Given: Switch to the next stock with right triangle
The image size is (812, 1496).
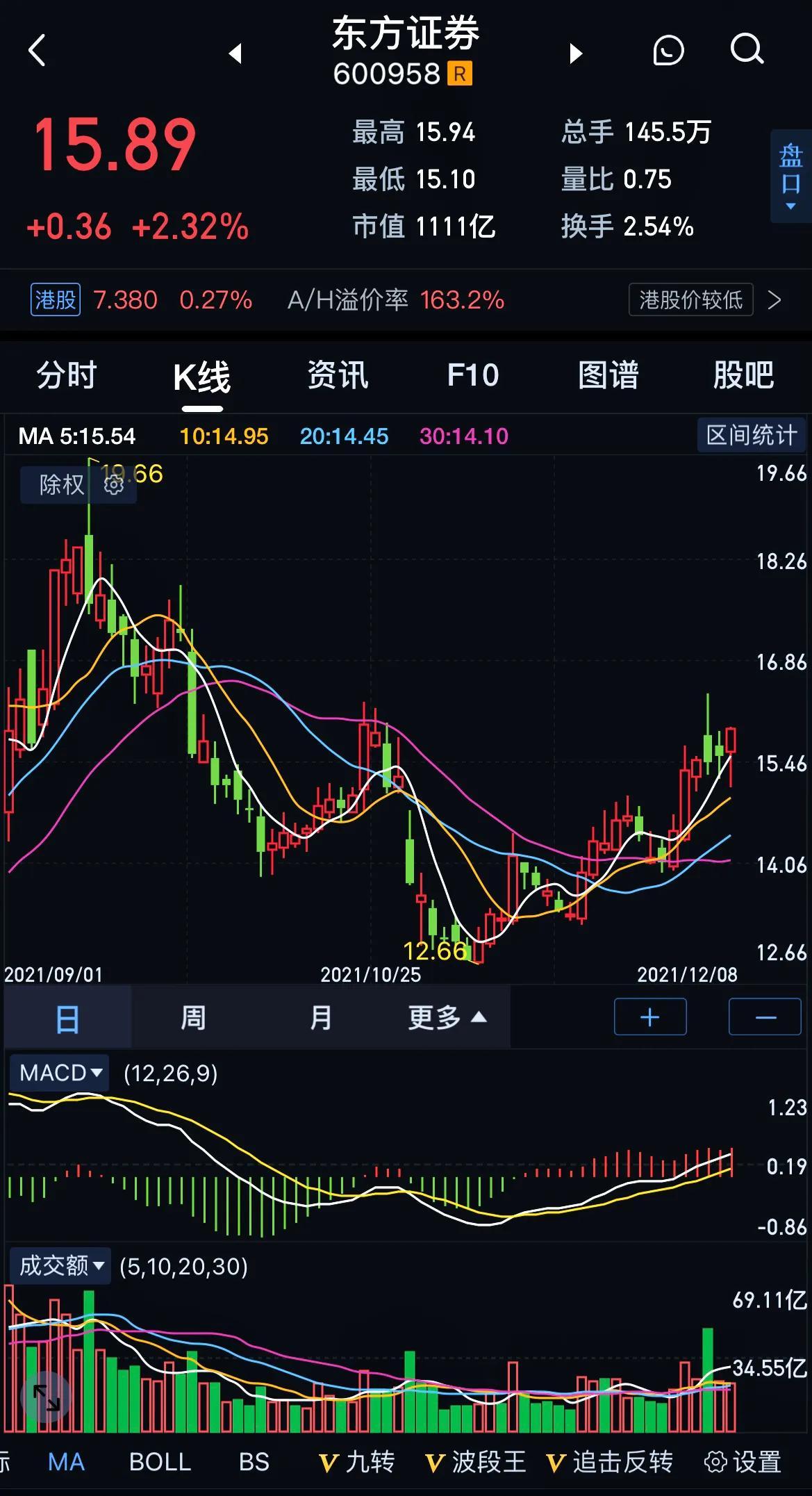Looking at the screenshot, I should 575,53.
